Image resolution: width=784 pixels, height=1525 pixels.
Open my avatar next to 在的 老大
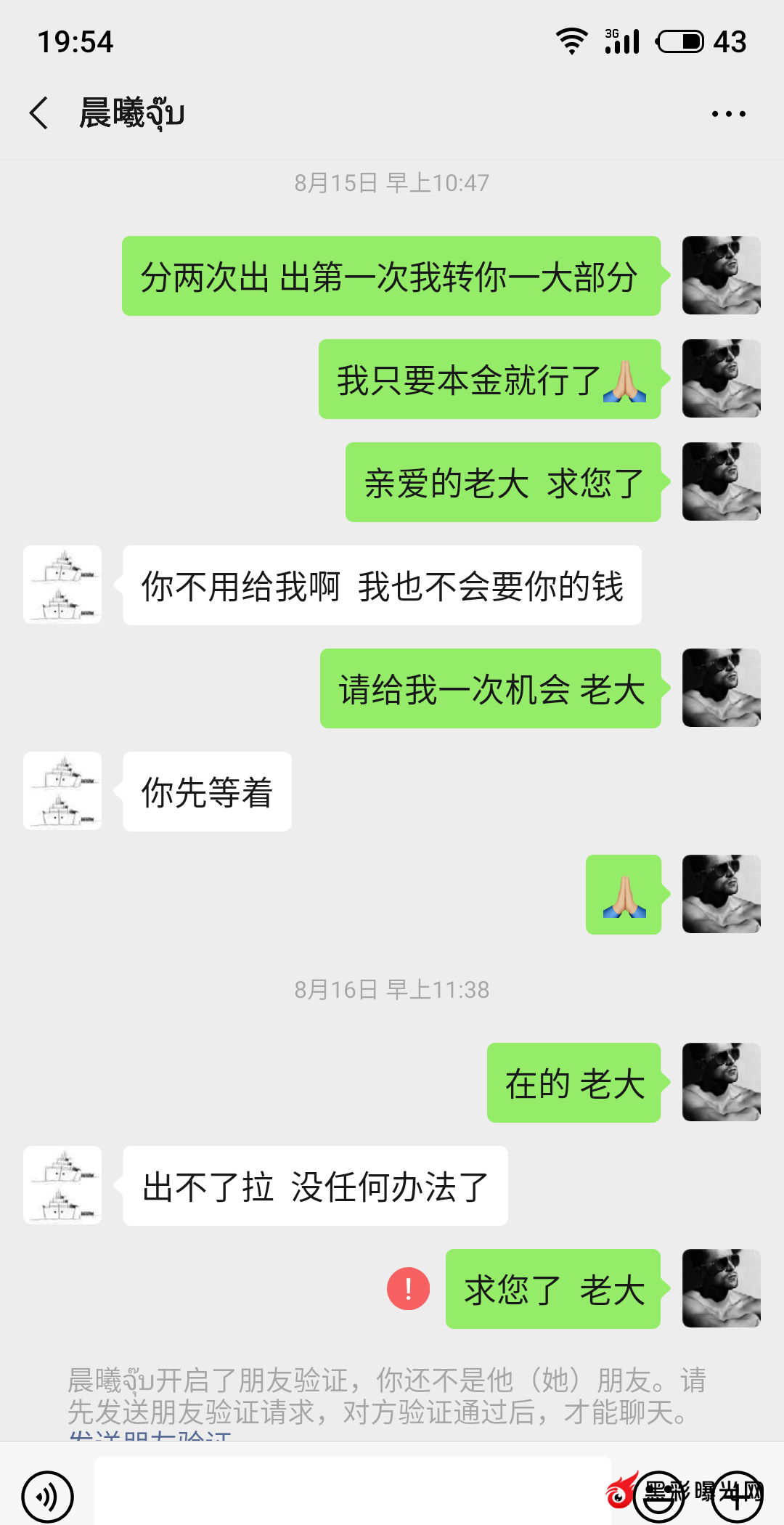[x=721, y=1082]
